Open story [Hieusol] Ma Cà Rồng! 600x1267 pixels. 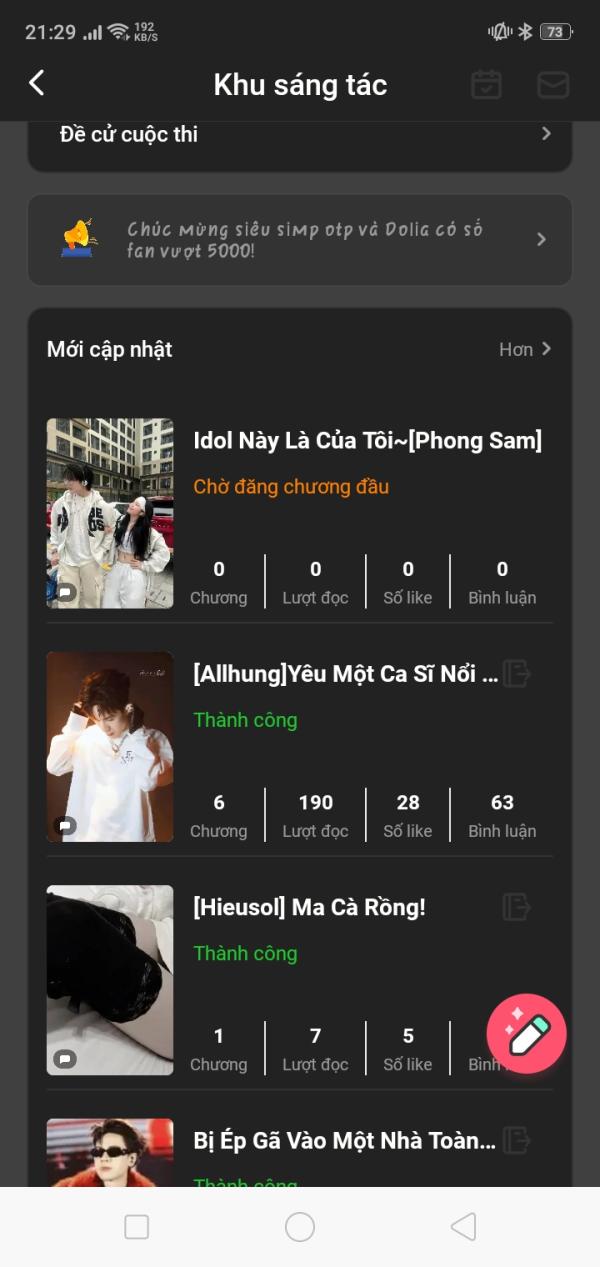309,907
